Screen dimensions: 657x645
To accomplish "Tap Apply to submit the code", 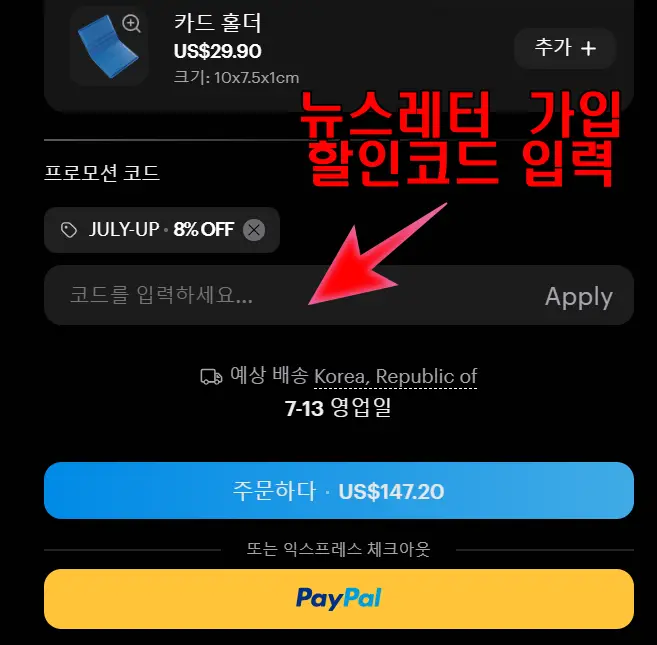I will 578,297.
